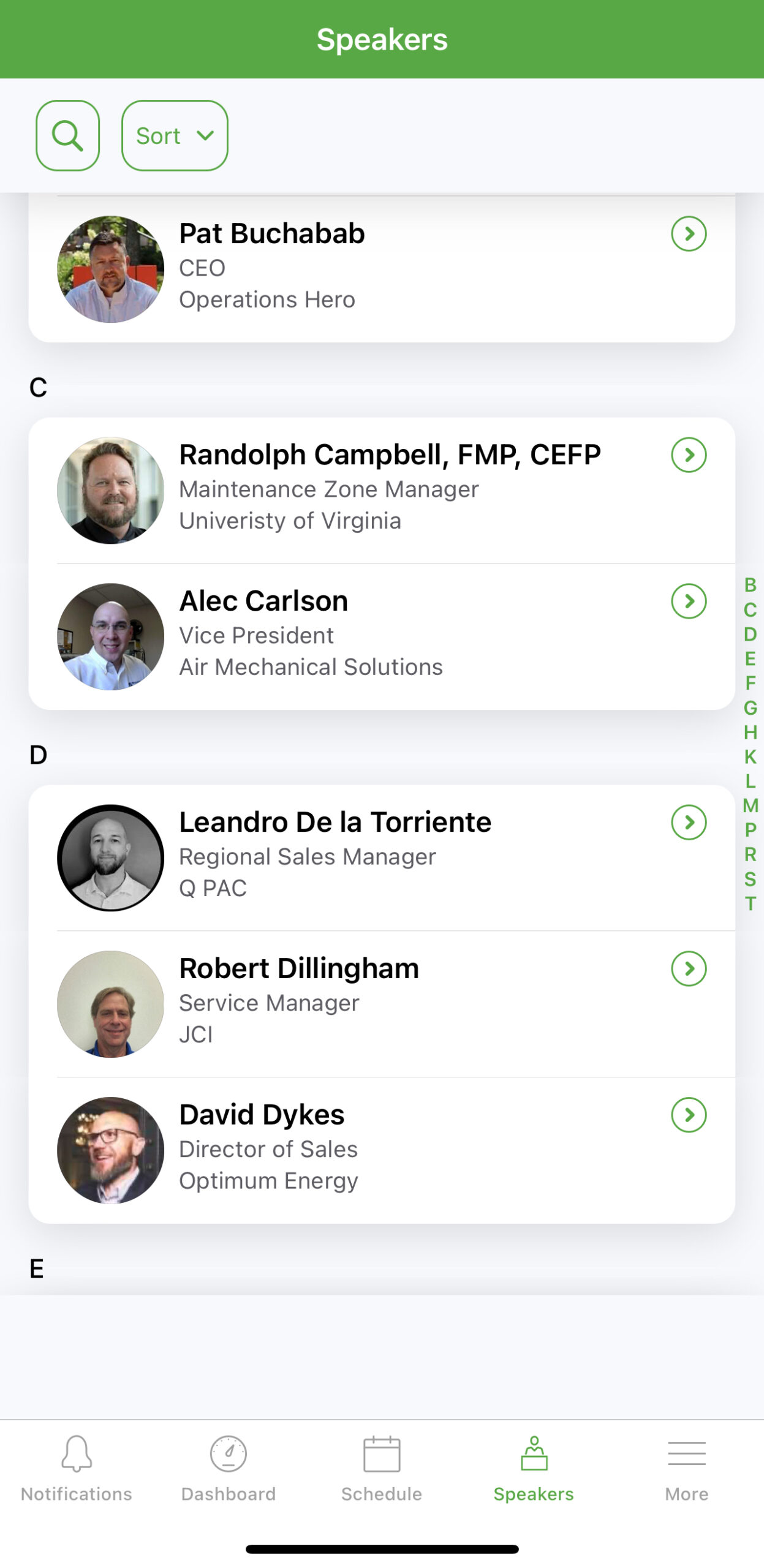Jump to letter S in index
This screenshot has width=764, height=1568.
click(x=750, y=879)
